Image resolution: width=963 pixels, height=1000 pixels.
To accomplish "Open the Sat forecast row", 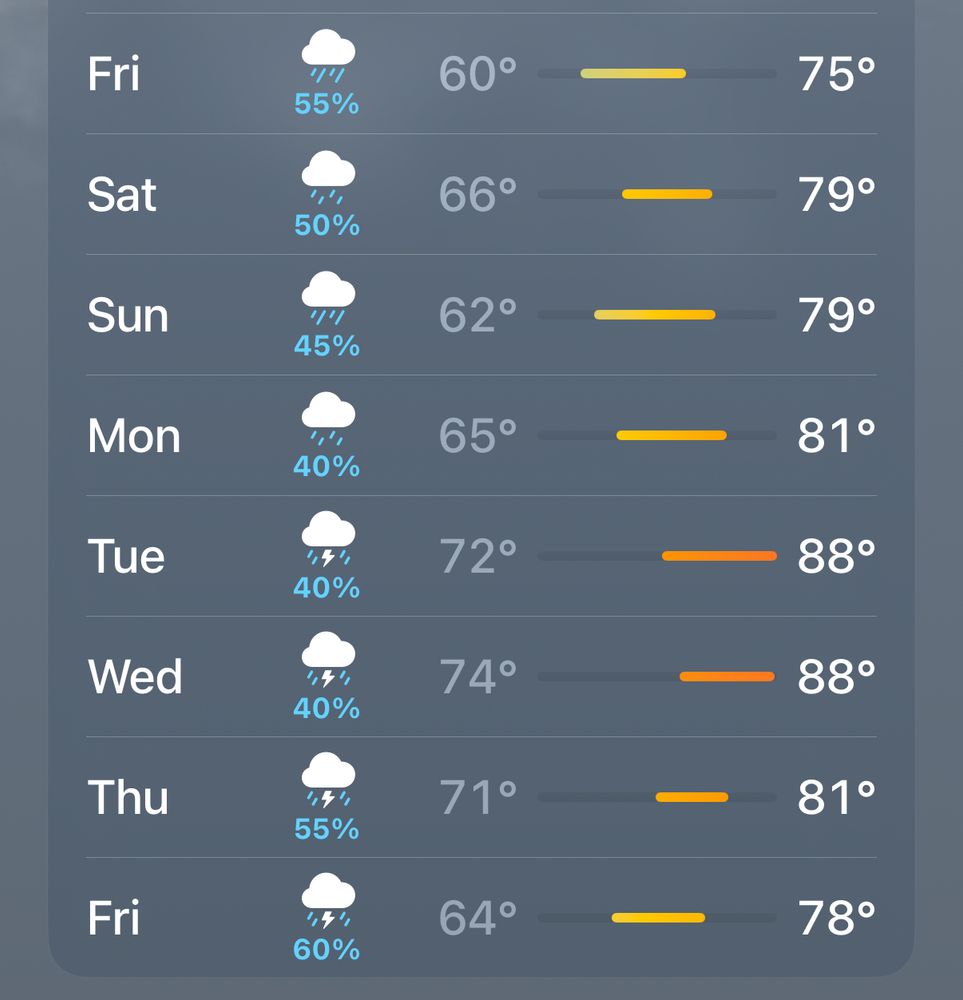I will pyautogui.click(x=482, y=194).
